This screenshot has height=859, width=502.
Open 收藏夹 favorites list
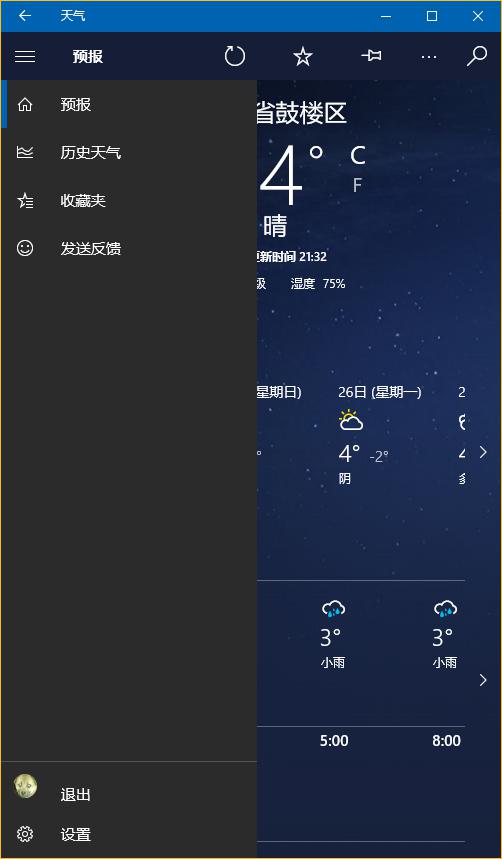coord(129,201)
